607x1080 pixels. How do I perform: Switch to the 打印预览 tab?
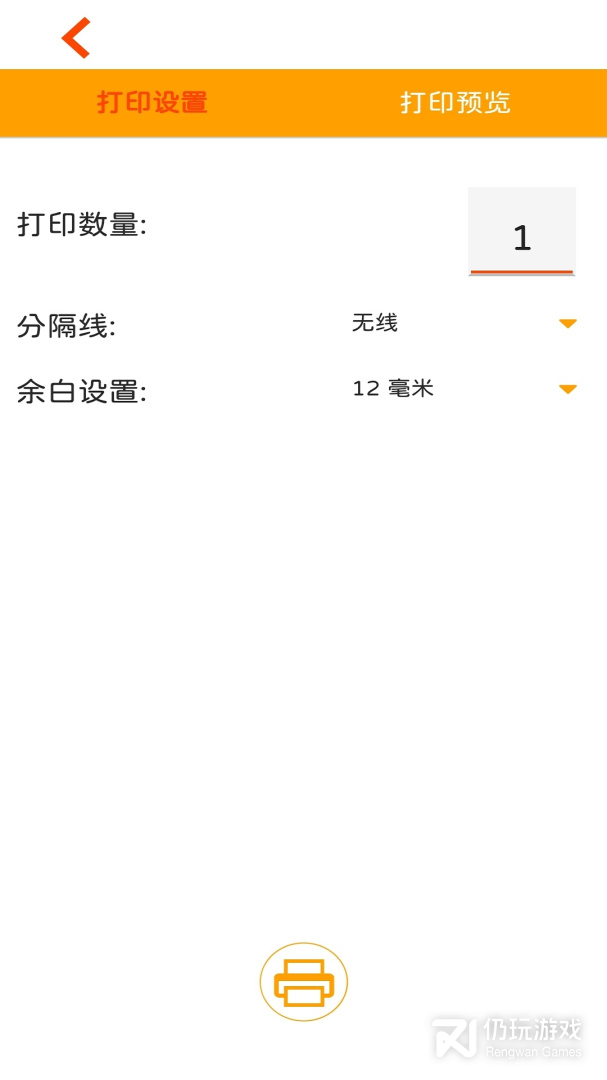(x=455, y=103)
